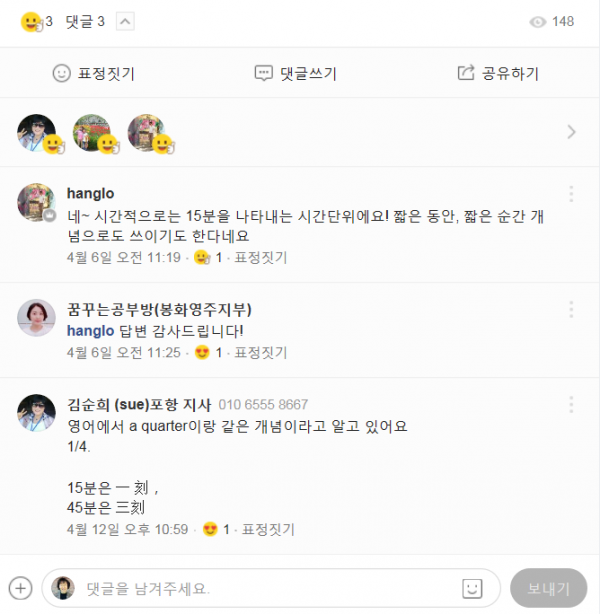Viewport: 600px width, 614px height.
Task: Send the comment with 보내기
Action: click(x=548, y=588)
